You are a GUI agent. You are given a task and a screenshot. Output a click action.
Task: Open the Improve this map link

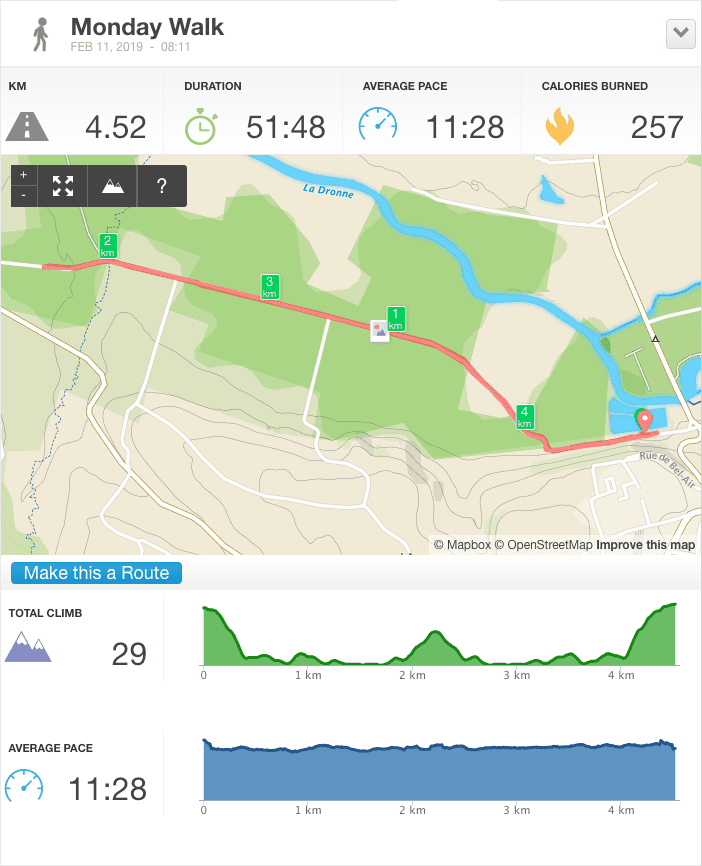coord(645,545)
